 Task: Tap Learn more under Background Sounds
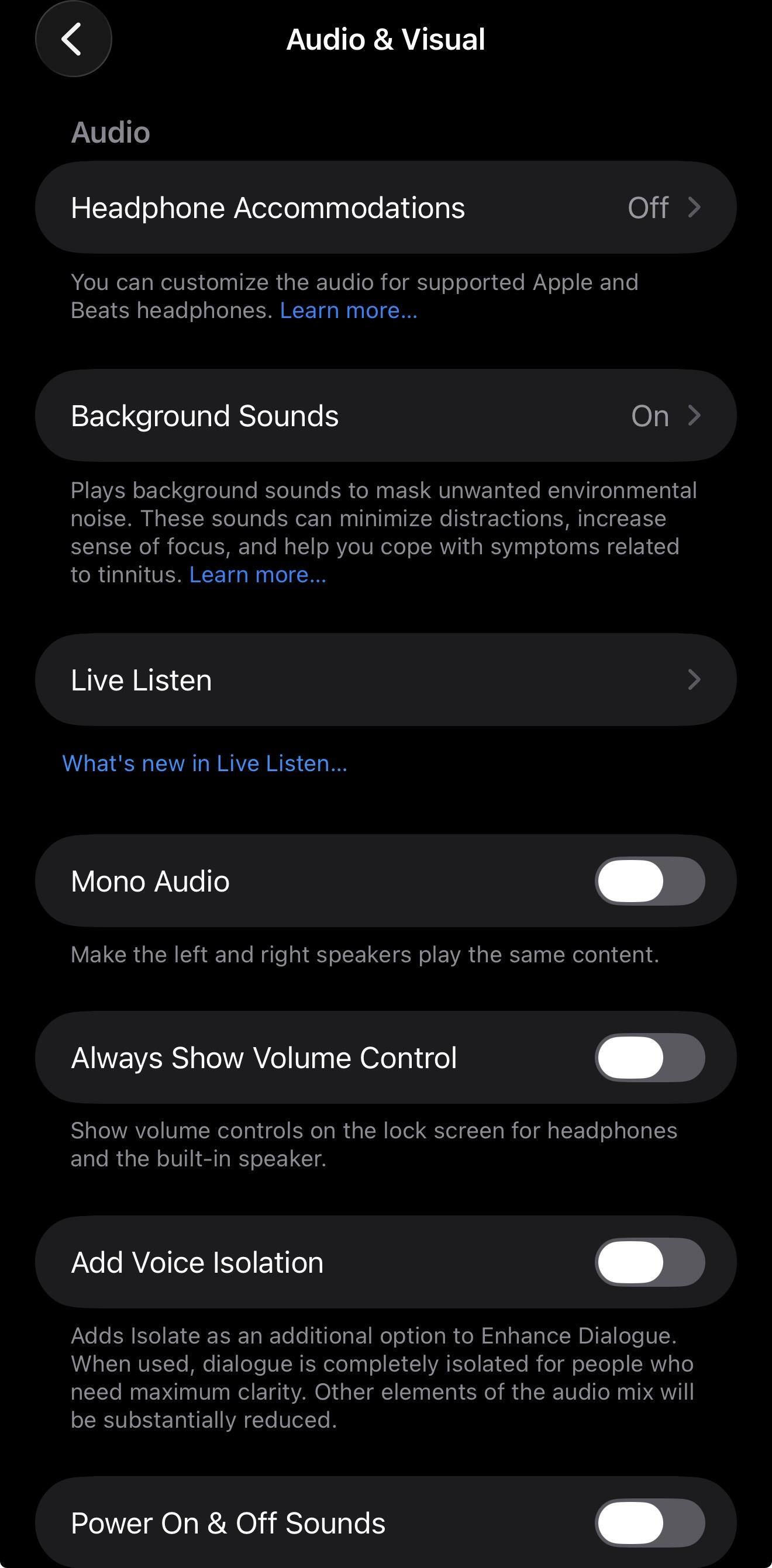tap(257, 575)
